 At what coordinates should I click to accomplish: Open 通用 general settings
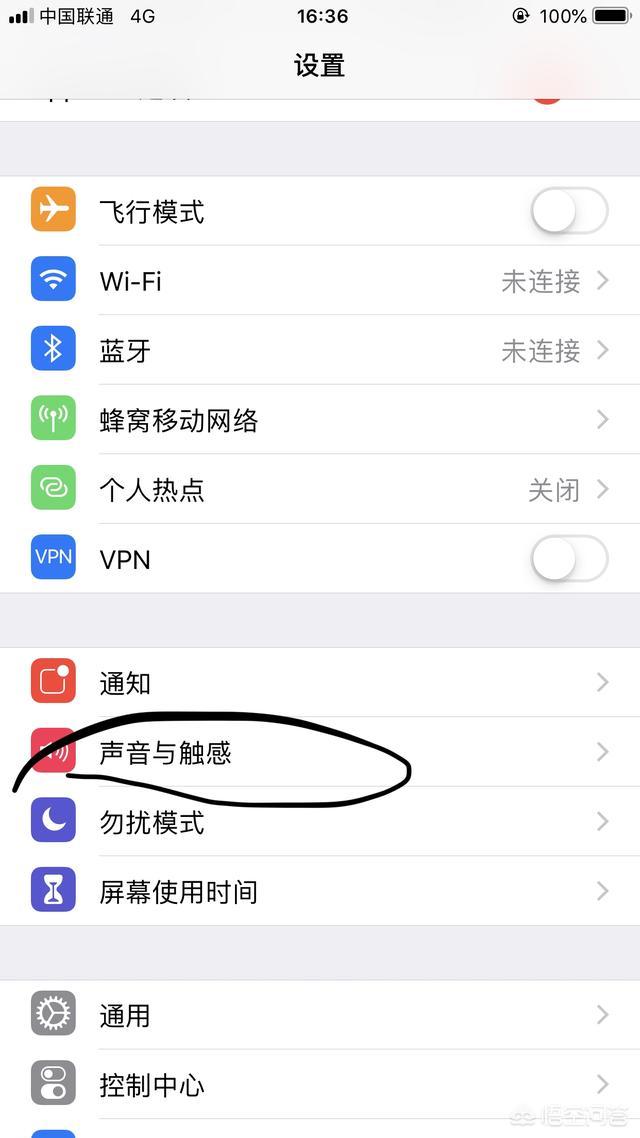pos(320,1015)
